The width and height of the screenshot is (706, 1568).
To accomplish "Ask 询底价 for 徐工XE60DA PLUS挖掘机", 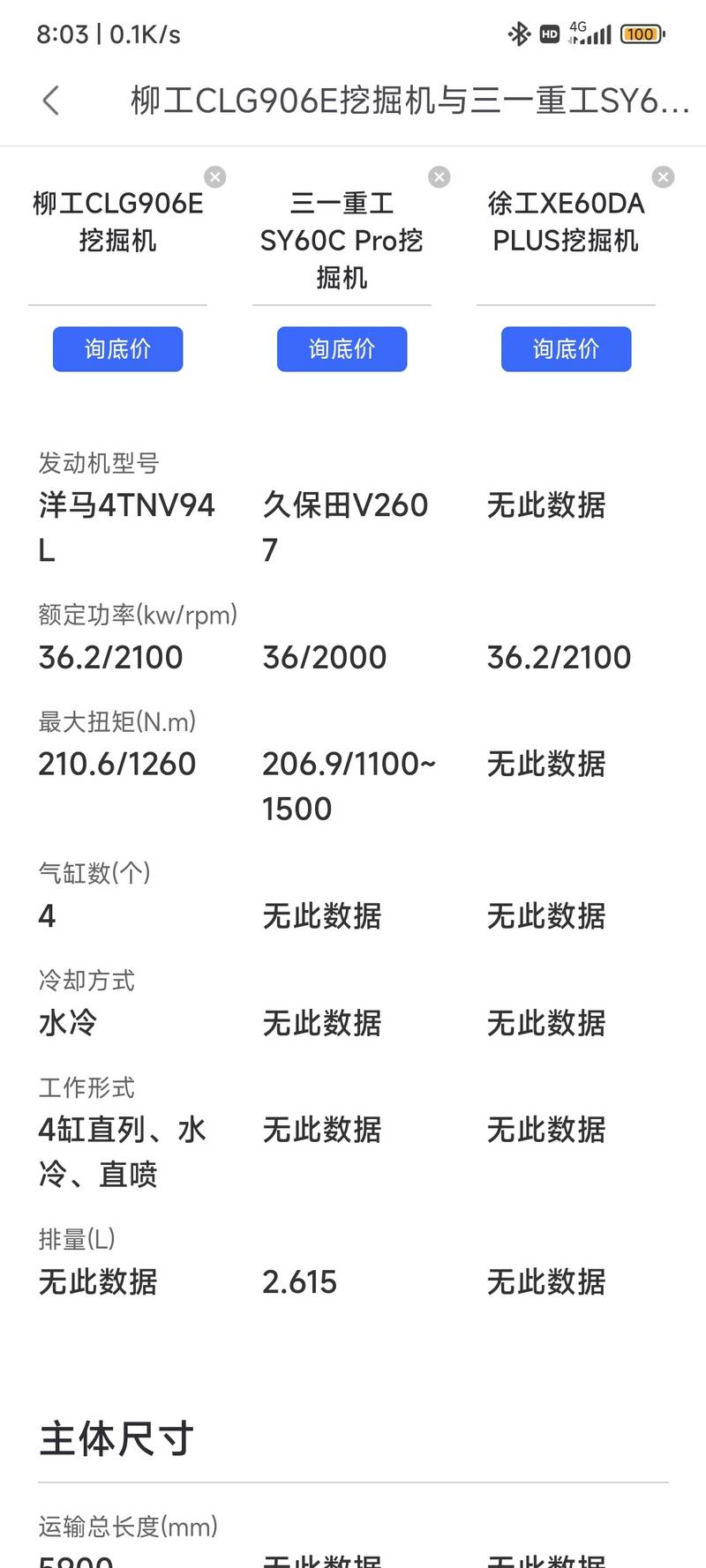I will point(566,349).
